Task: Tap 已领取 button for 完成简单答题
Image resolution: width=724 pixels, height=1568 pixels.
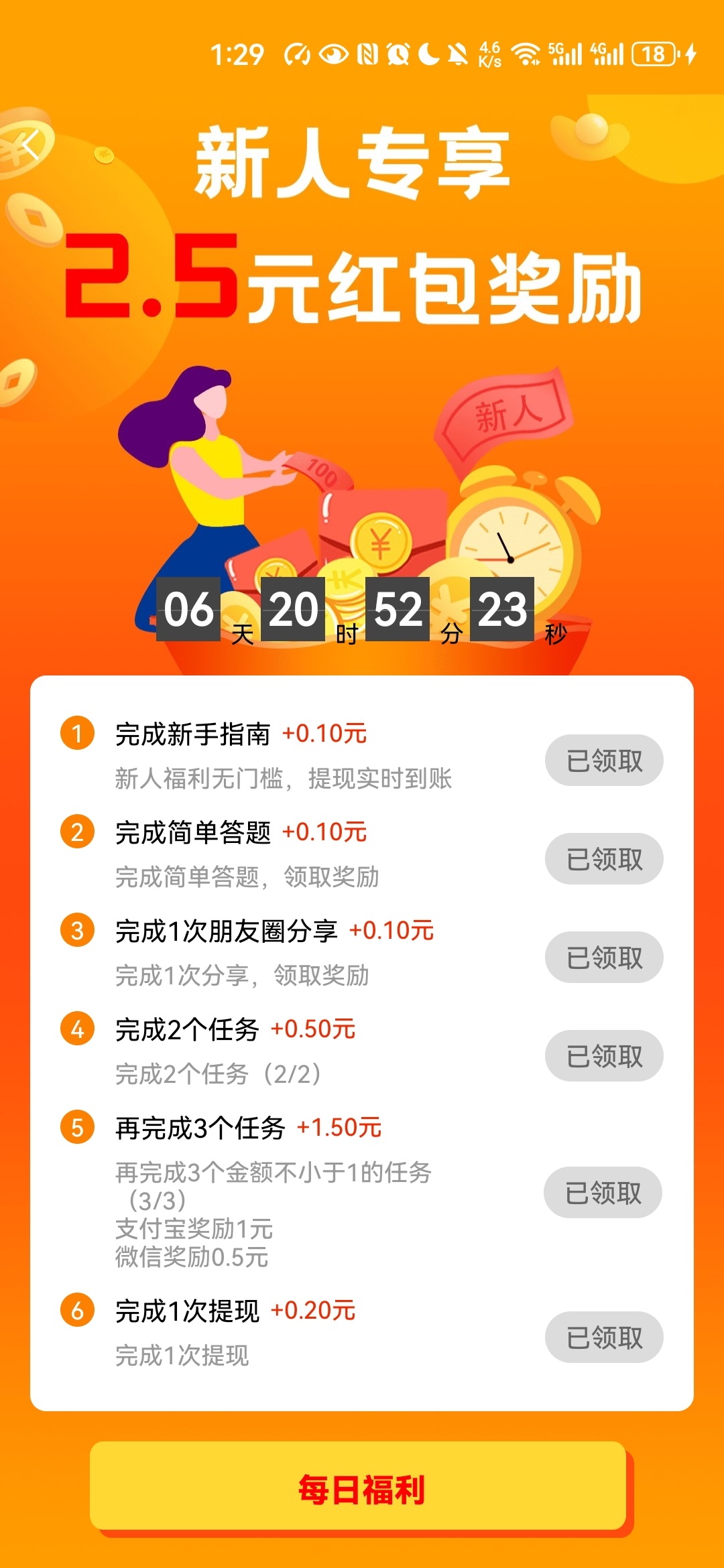Action: pyautogui.click(x=604, y=859)
